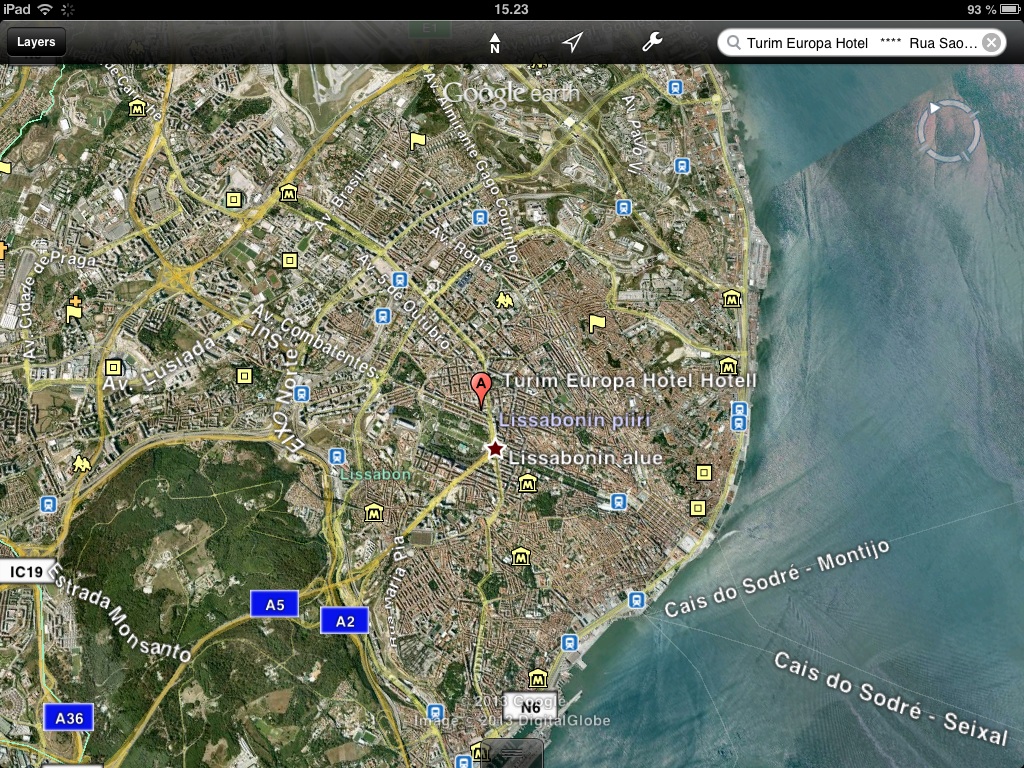Clear the search text

point(990,42)
